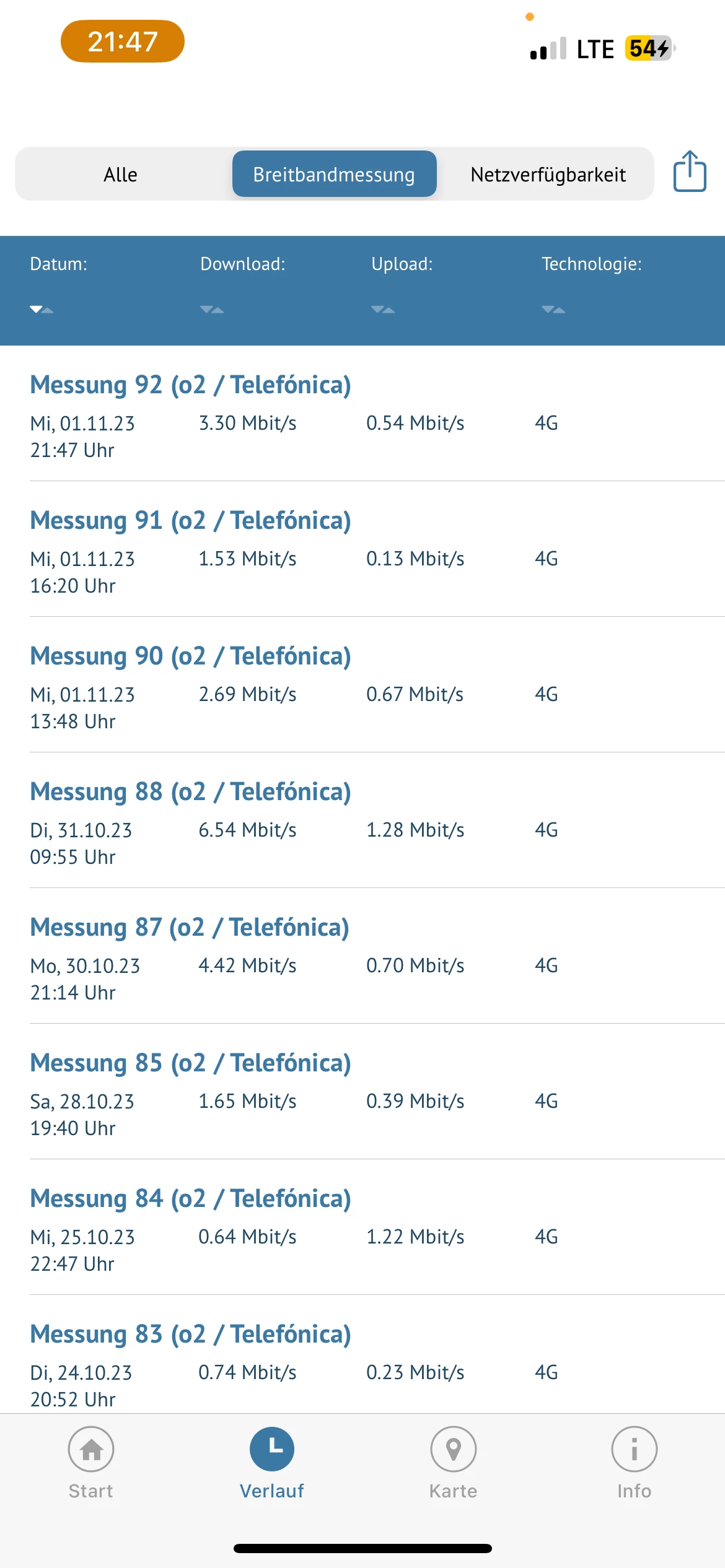Screen dimensions: 725x1568
Task: Go to the Start tab
Action: (x=91, y=1462)
